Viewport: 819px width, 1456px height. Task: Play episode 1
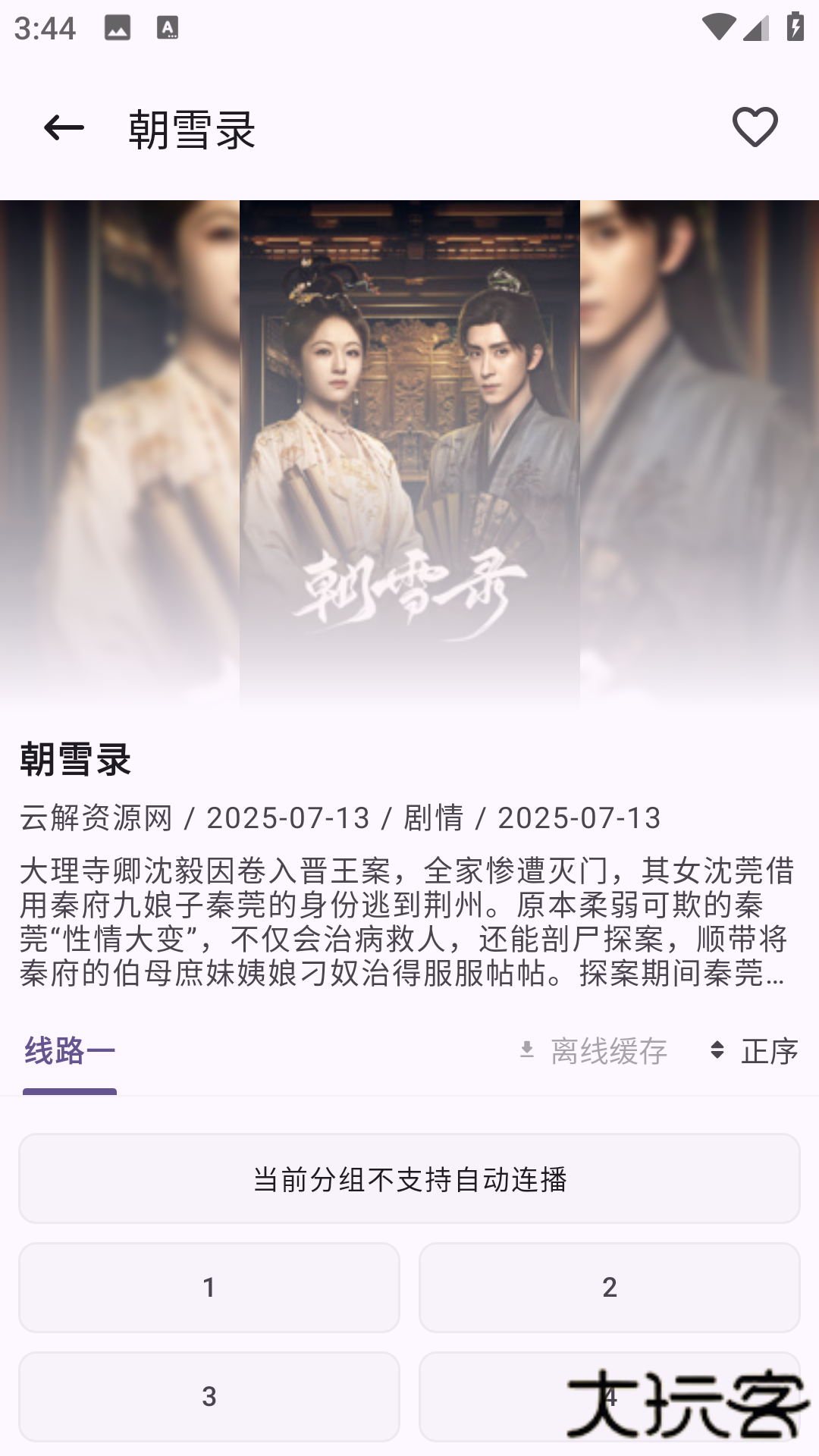tap(209, 1287)
